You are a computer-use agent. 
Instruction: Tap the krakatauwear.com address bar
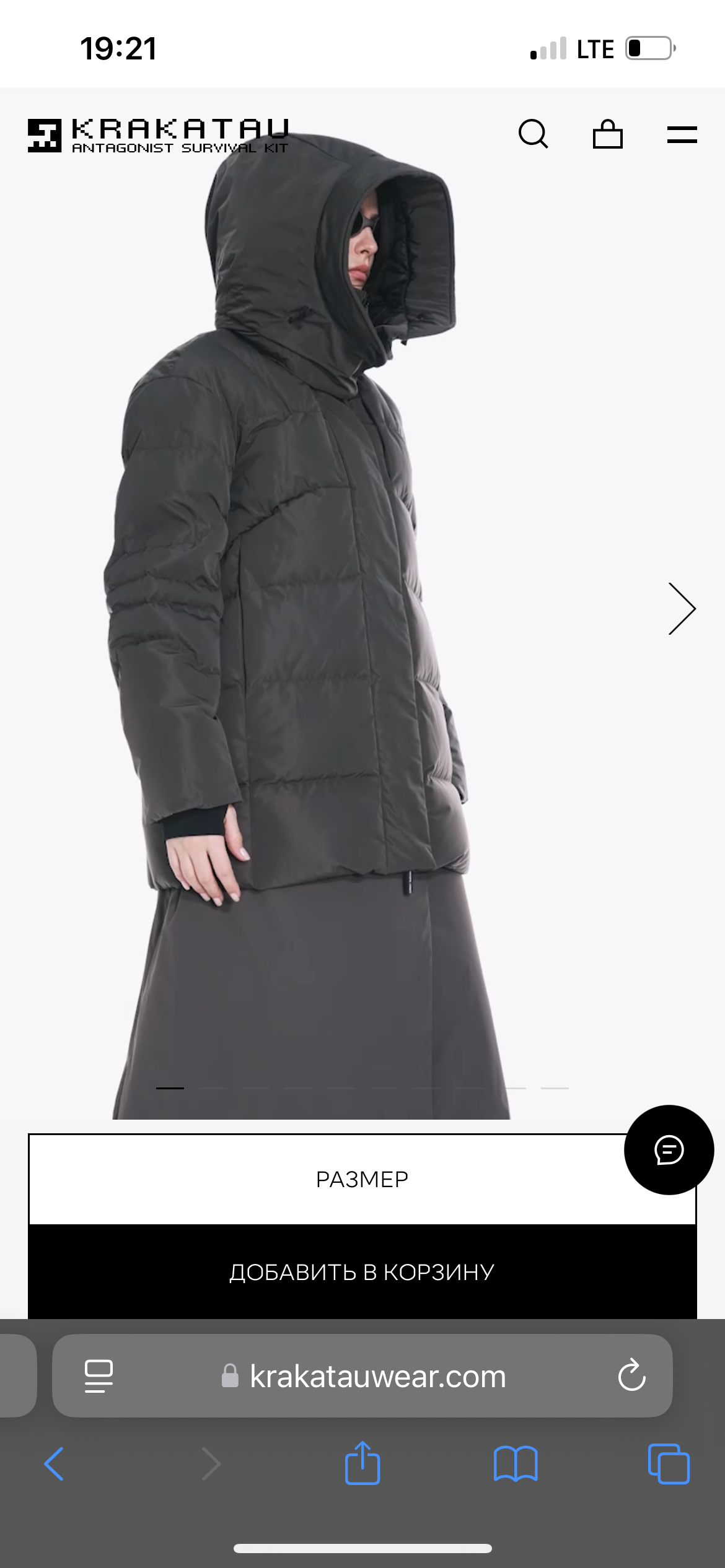(377, 1376)
